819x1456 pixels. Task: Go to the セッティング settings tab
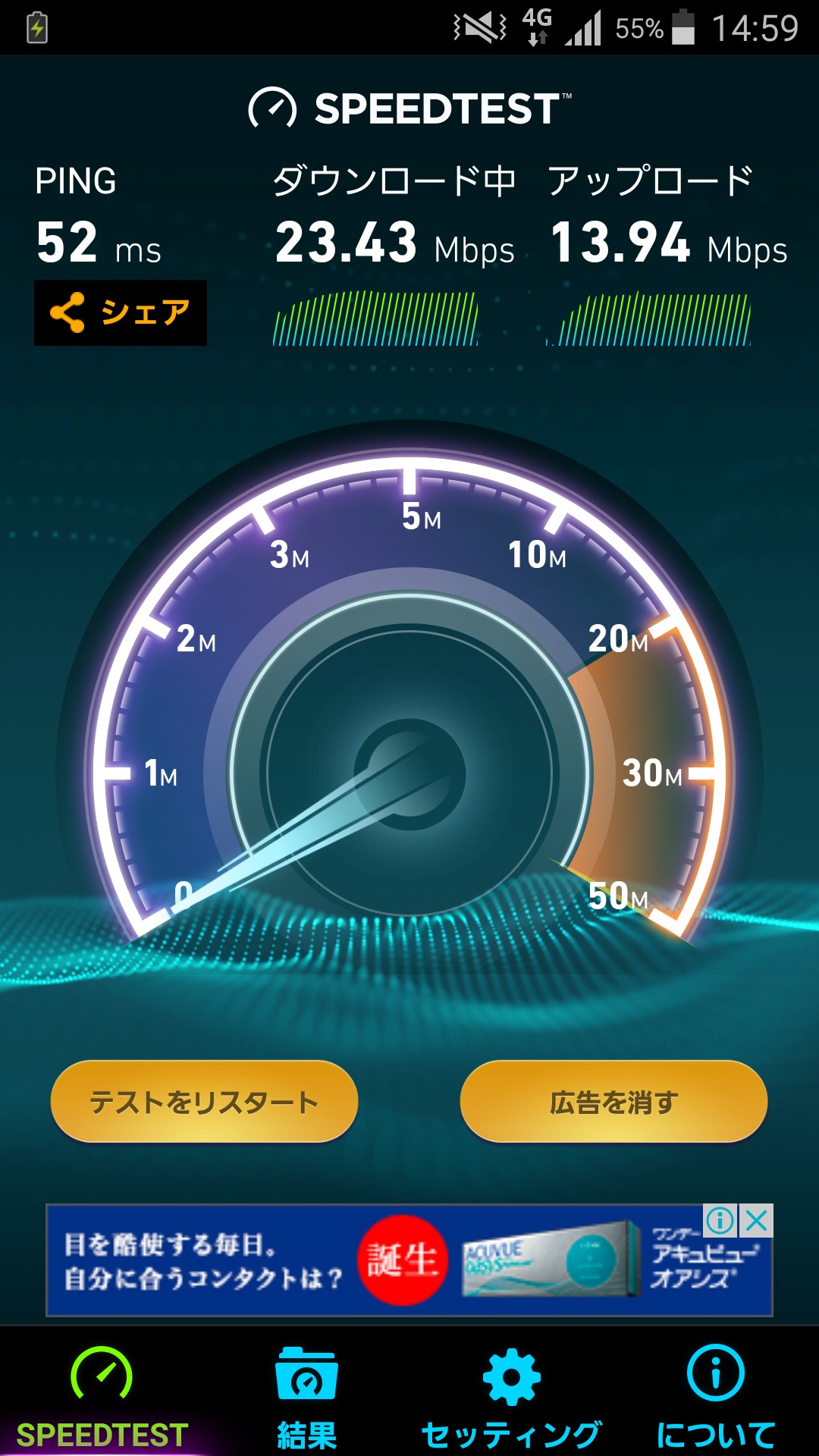(x=512, y=1397)
